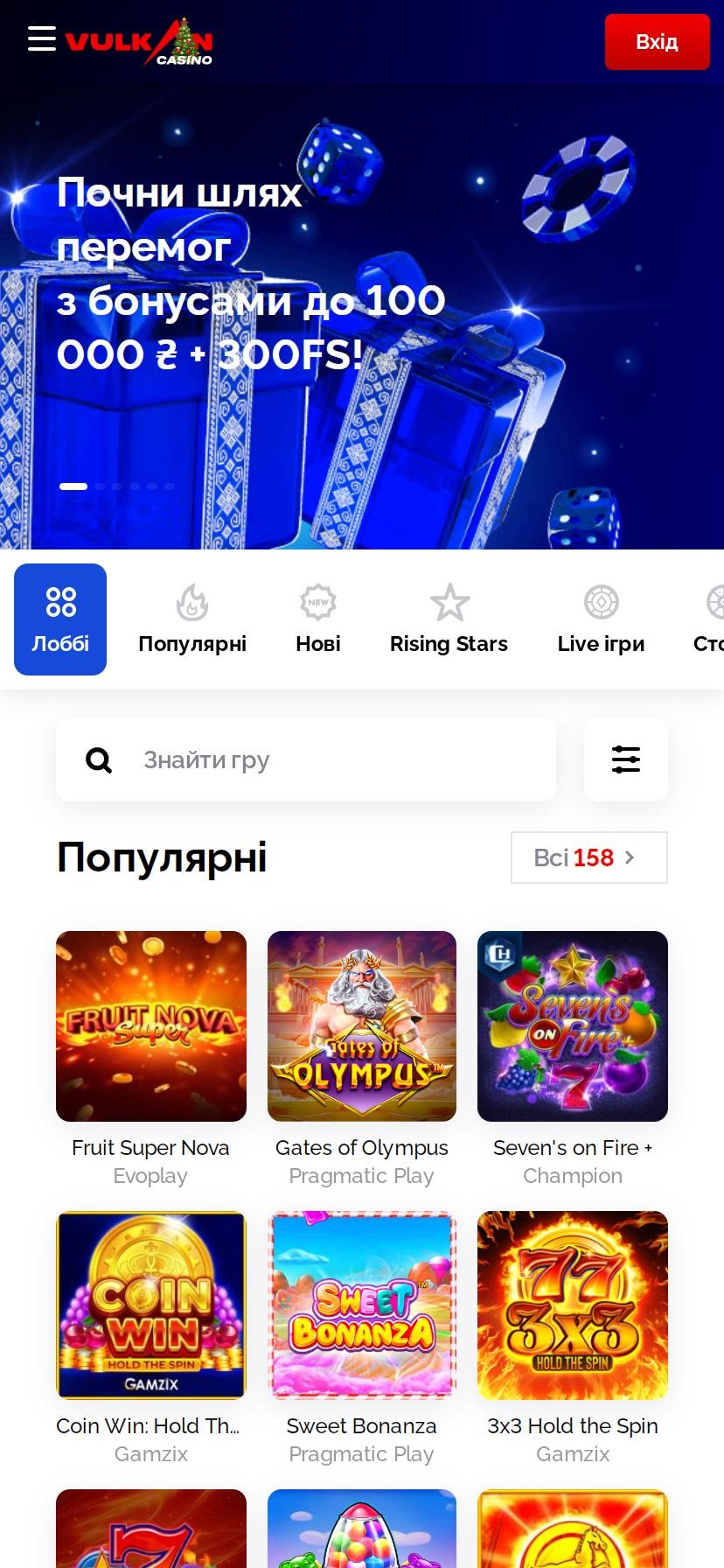Switch to Live ігри tab
Viewport: 724px width, 1568px height.
click(601, 619)
